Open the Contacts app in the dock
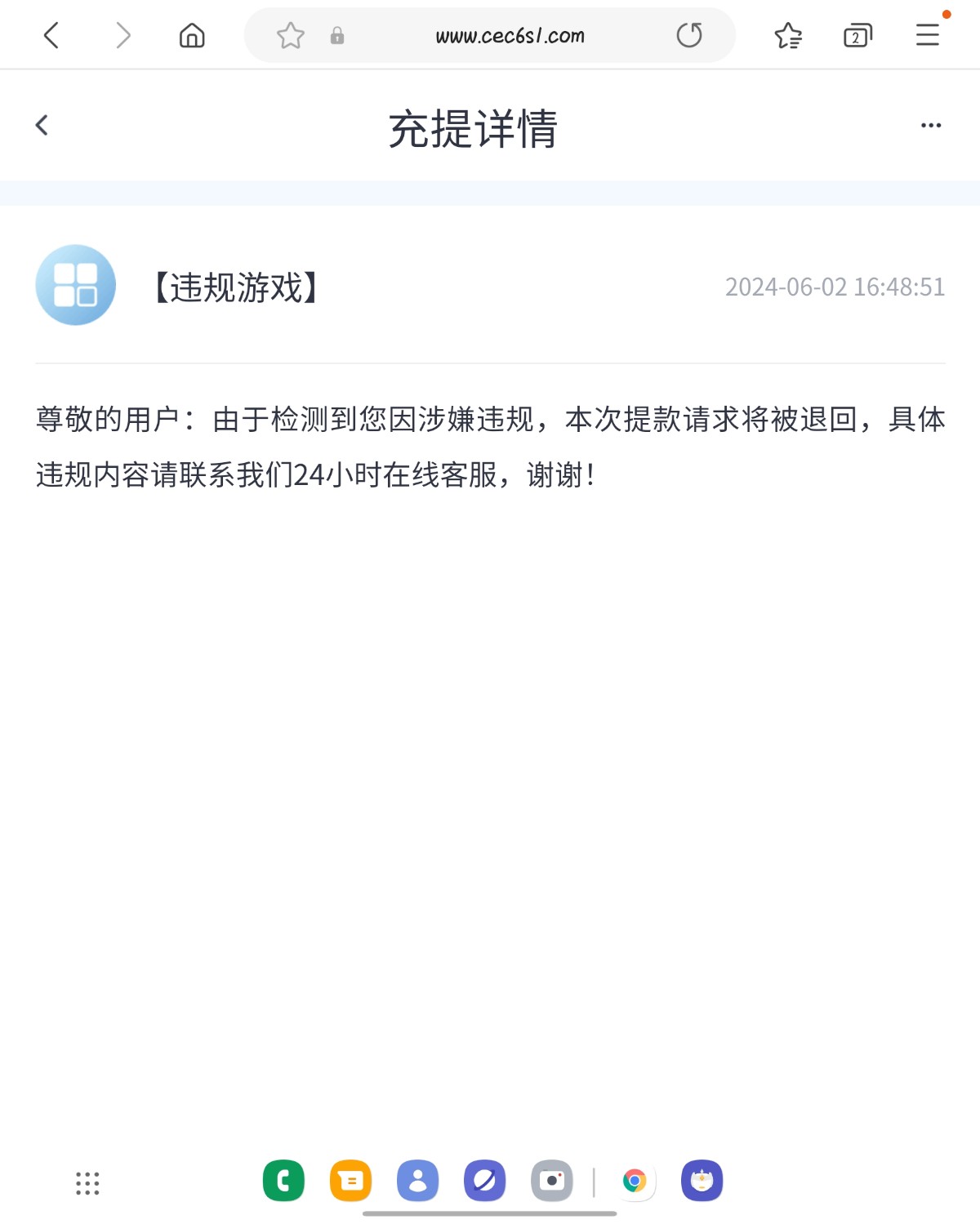Image resolution: width=980 pixels, height=1224 pixels. point(417,1181)
